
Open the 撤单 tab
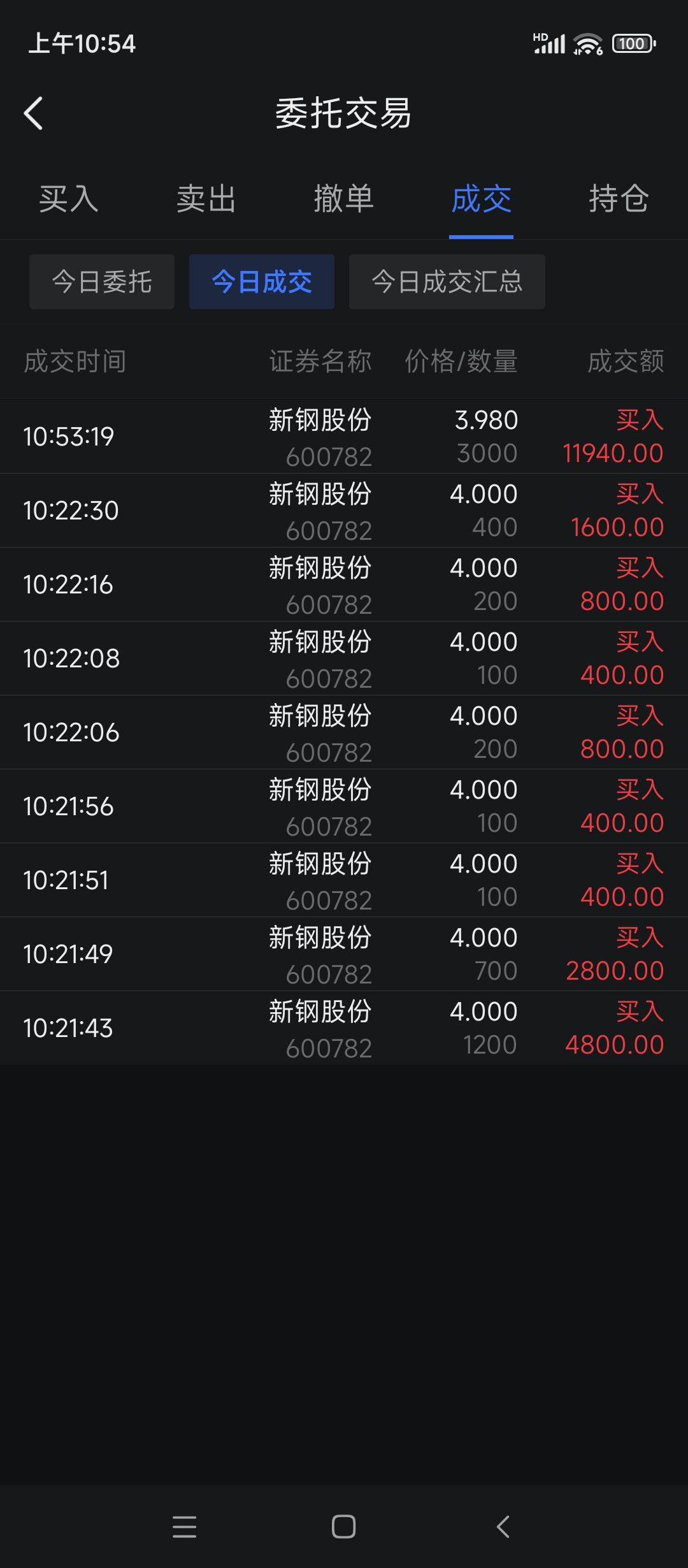(344, 199)
